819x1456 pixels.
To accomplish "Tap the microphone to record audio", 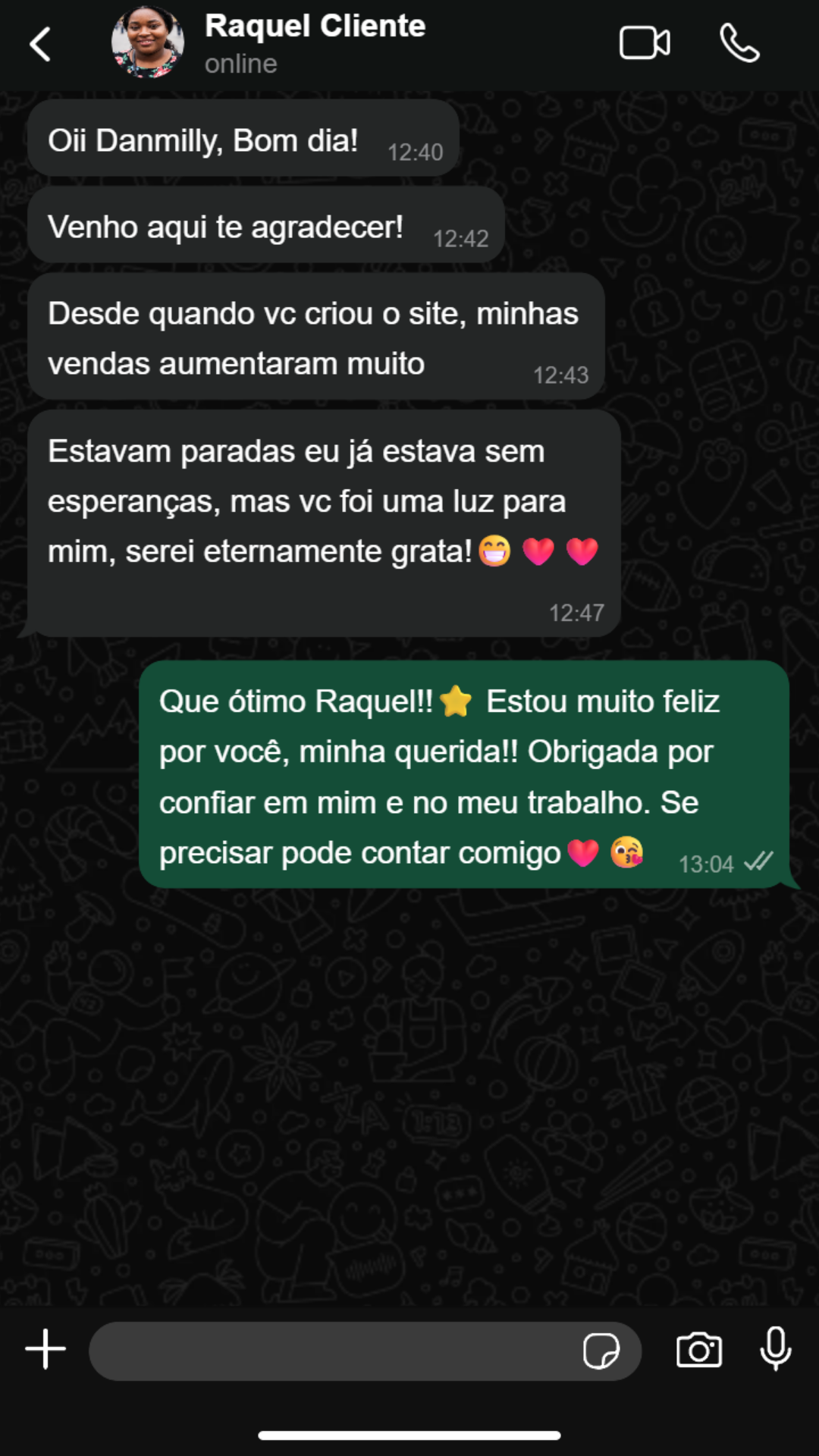I will [776, 1349].
